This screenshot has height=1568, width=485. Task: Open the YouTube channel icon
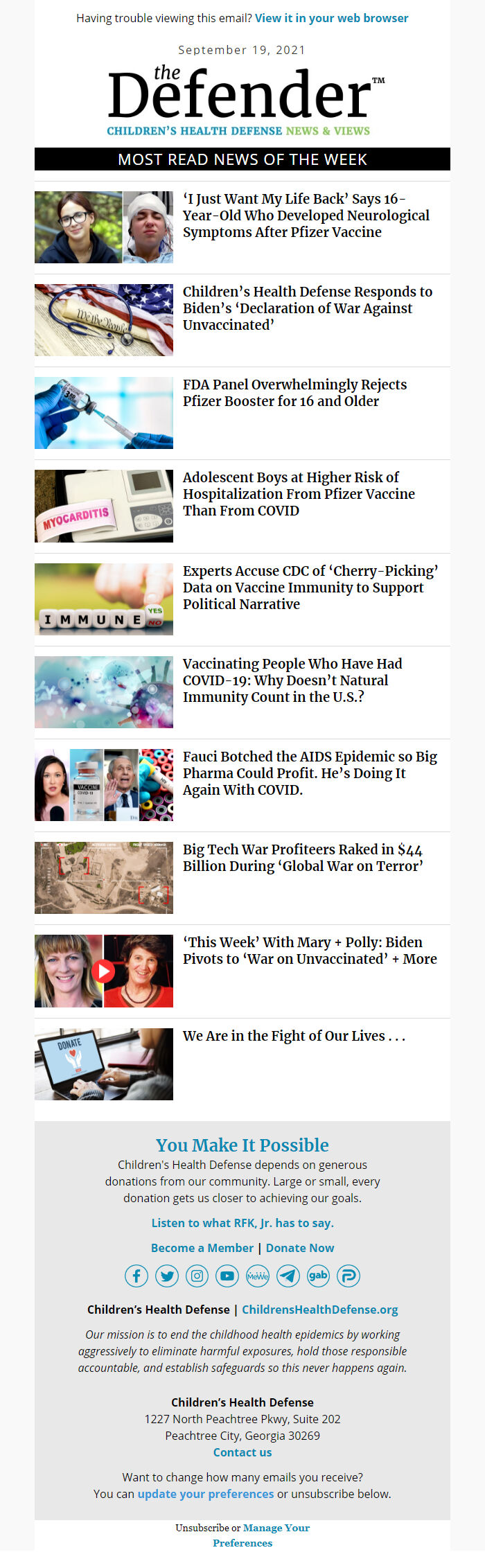pos(227,1276)
